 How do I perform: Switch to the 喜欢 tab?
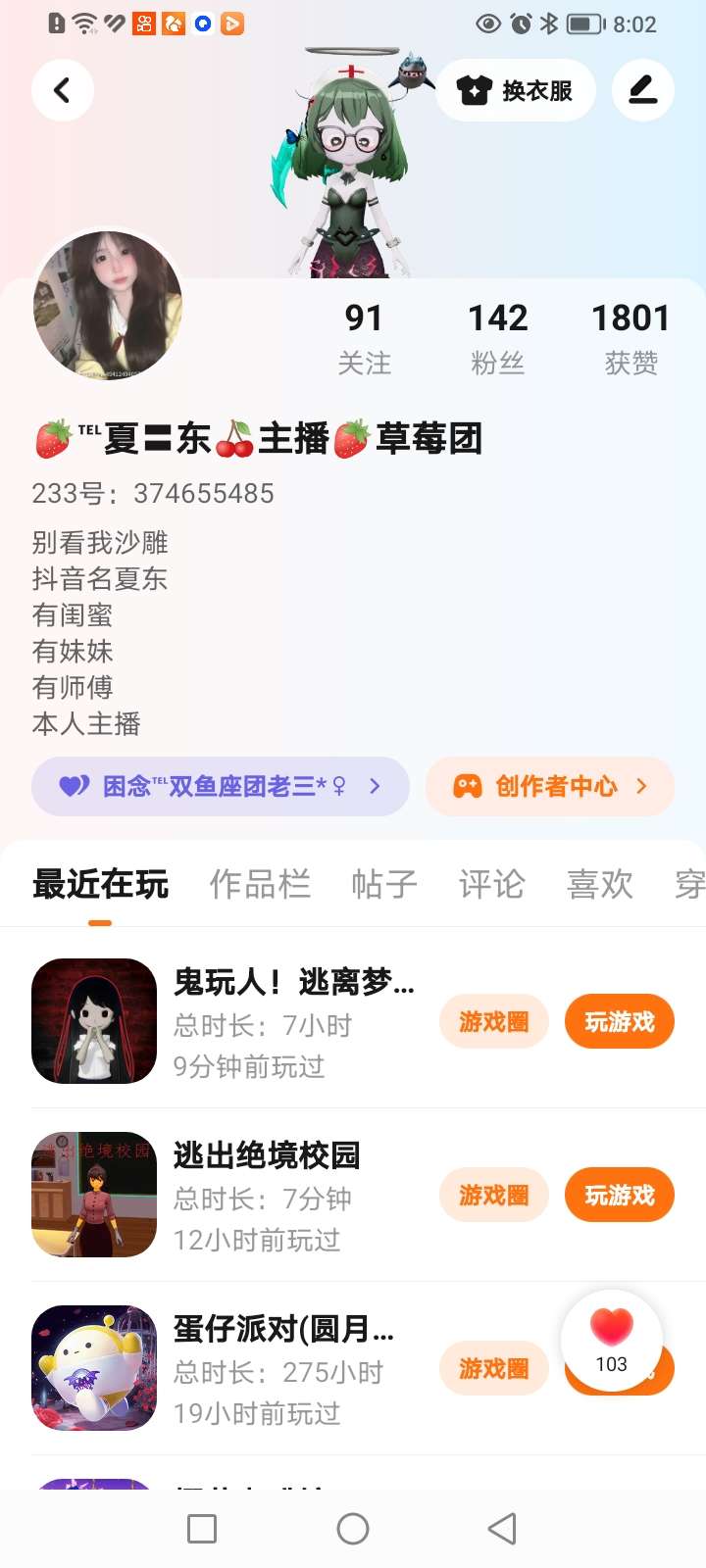point(600,884)
